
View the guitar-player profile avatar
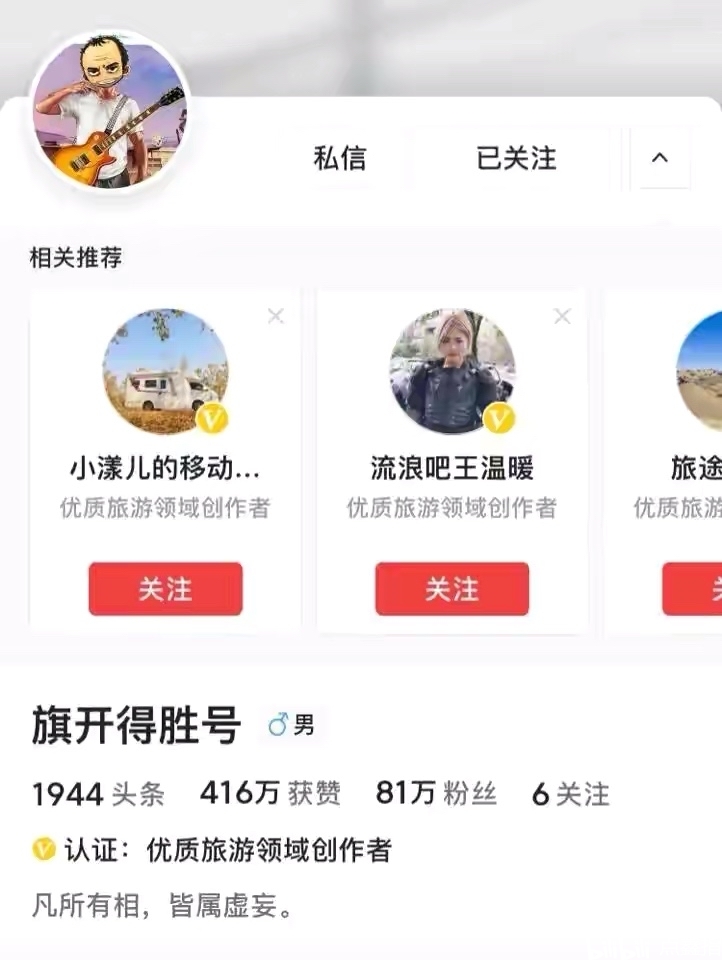click(109, 111)
